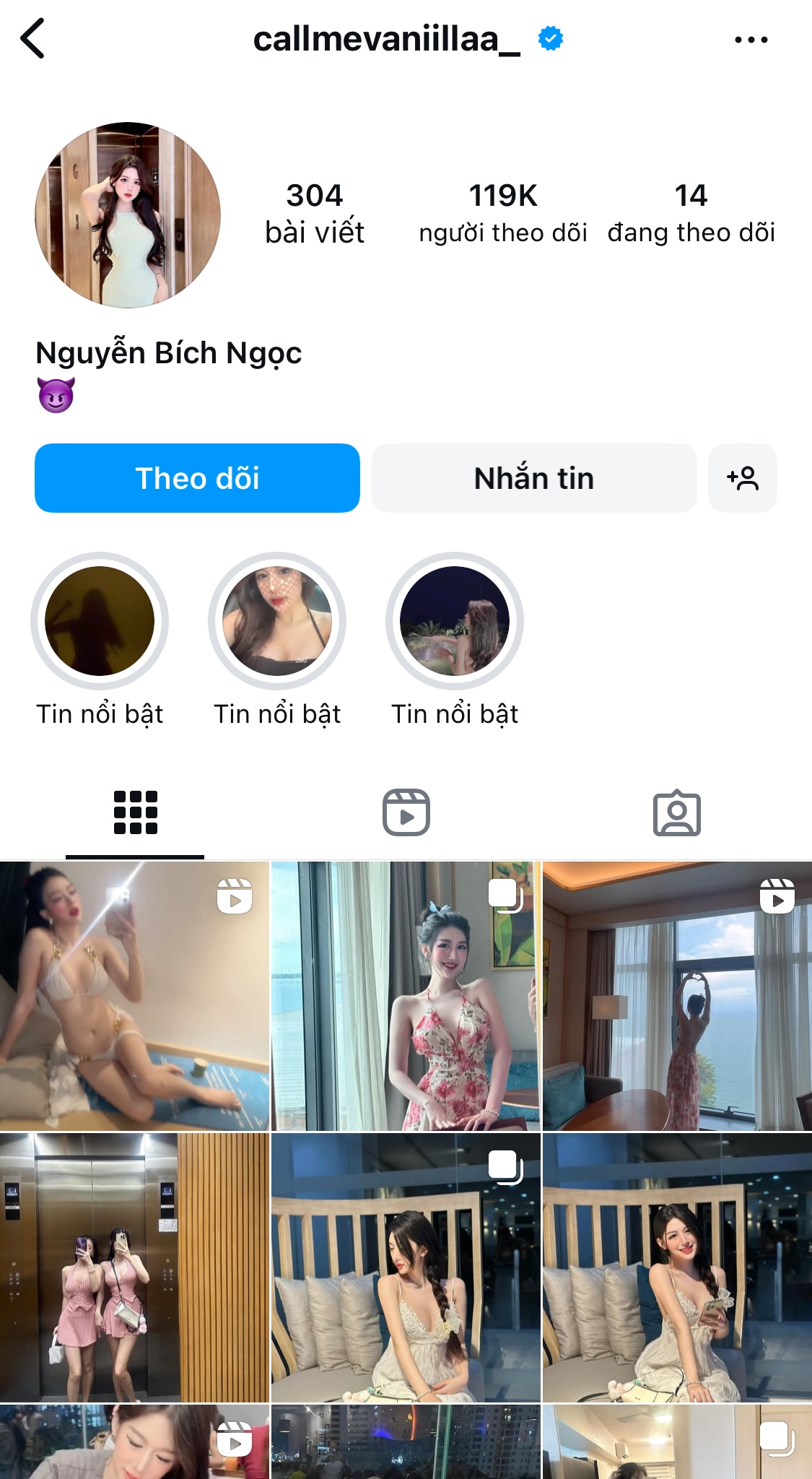The image size is (812, 1479).
Task: Open the floral dress carousel post
Action: point(406,996)
